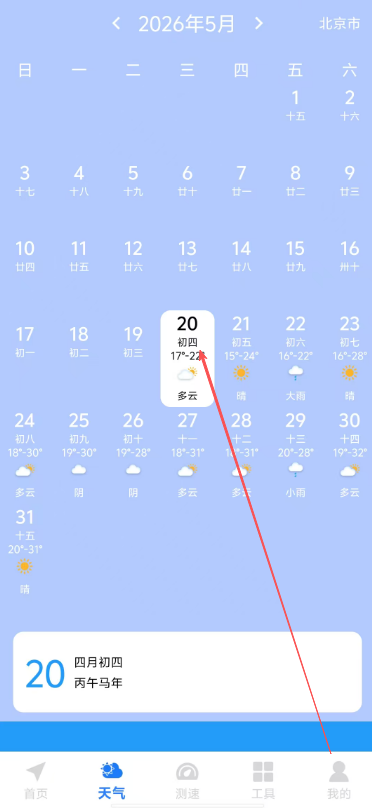Select May 22 with heavy rain forecast

(x=295, y=358)
